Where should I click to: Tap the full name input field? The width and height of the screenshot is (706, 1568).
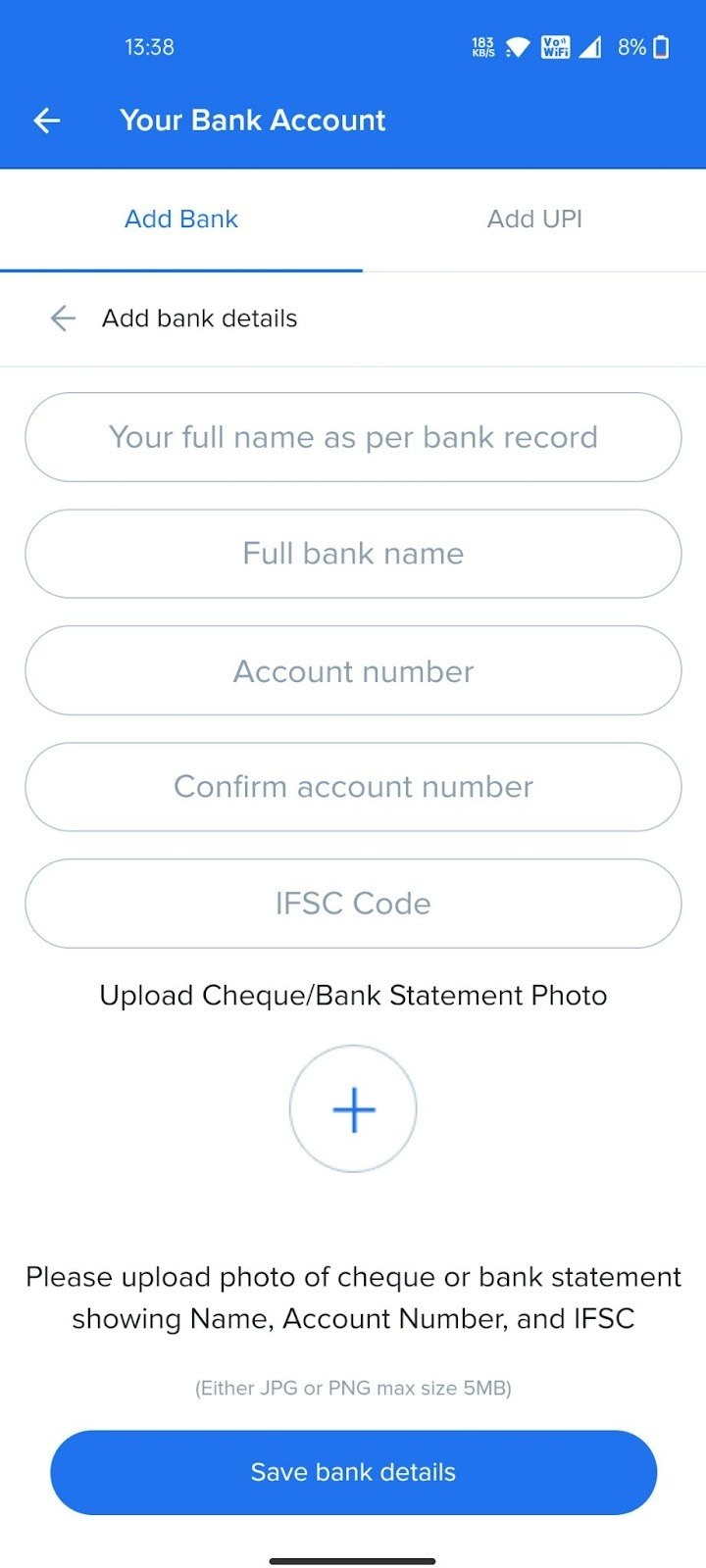353,437
